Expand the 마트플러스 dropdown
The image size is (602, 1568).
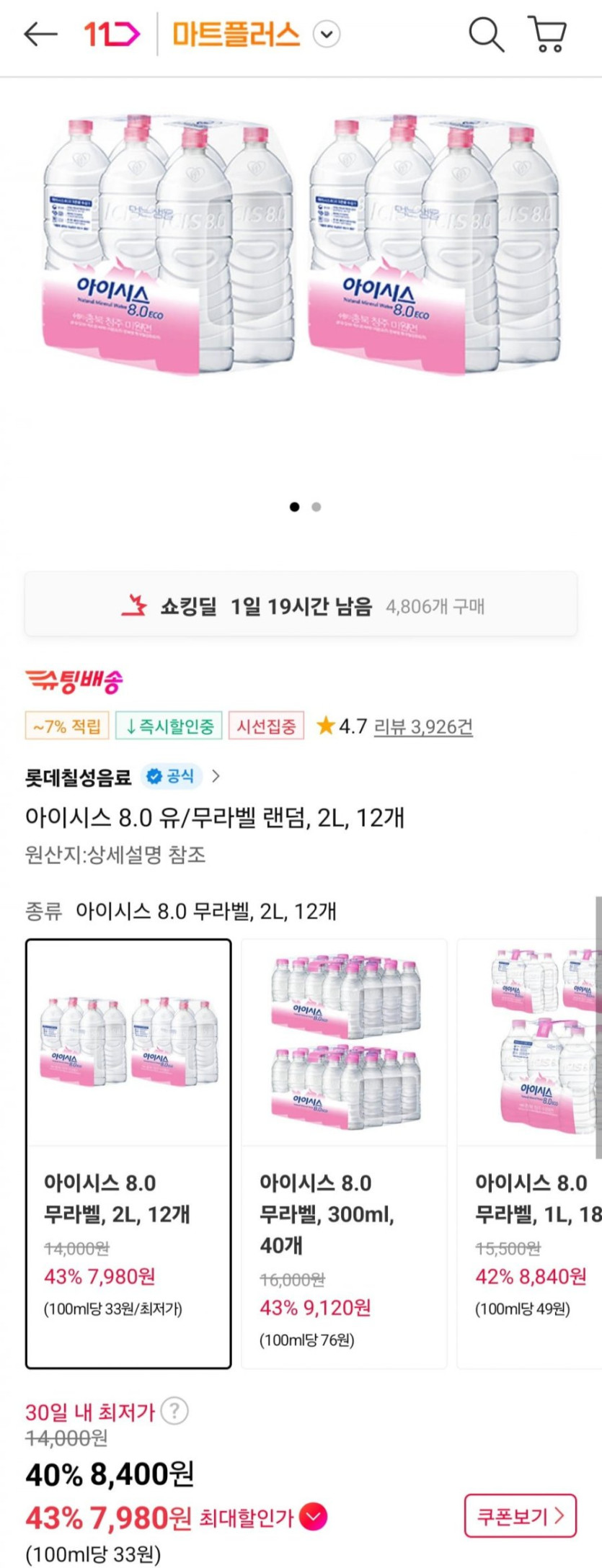pyautogui.click(x=327, y=35)
